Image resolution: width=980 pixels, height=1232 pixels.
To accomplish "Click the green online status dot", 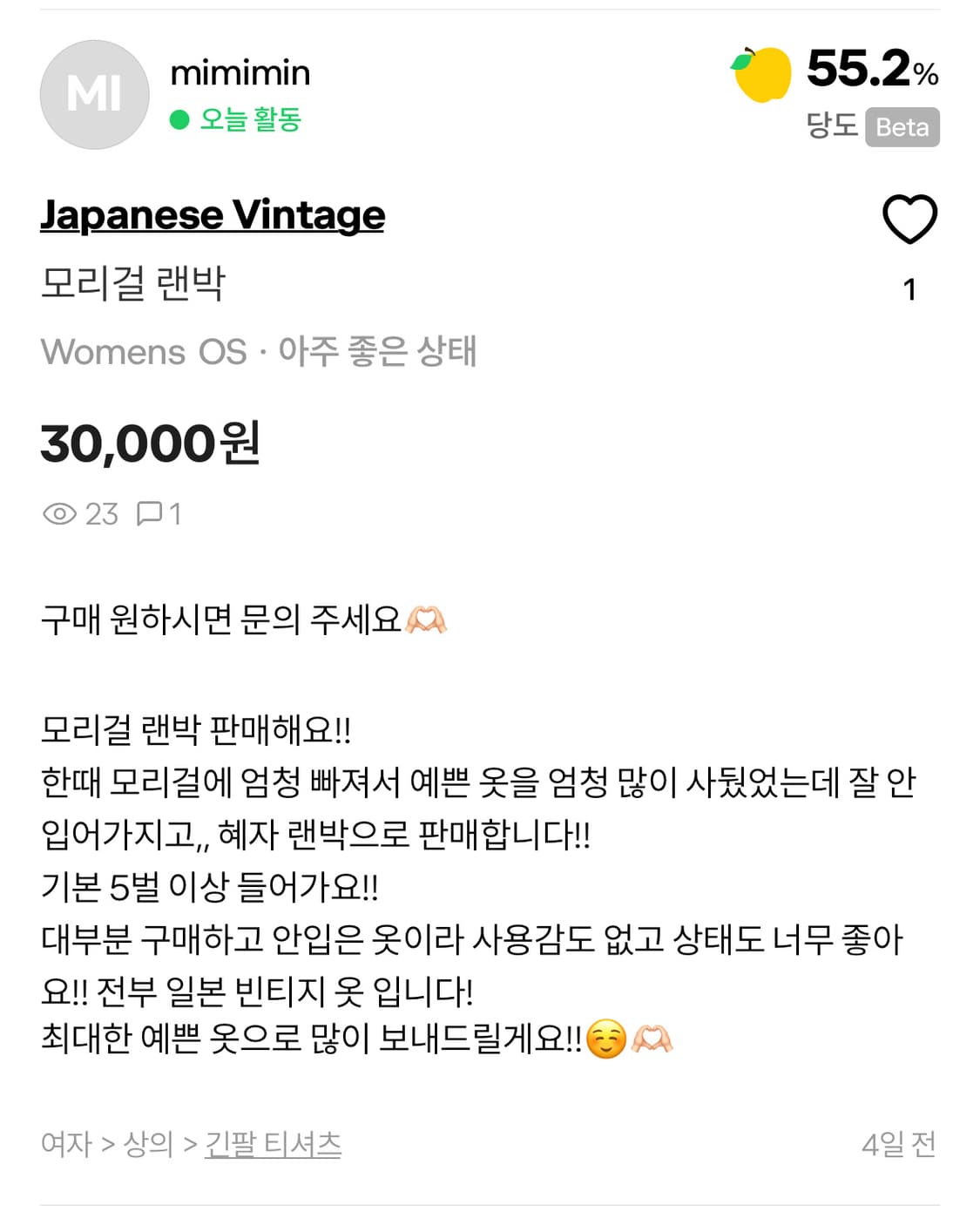I will pos(179,121).
